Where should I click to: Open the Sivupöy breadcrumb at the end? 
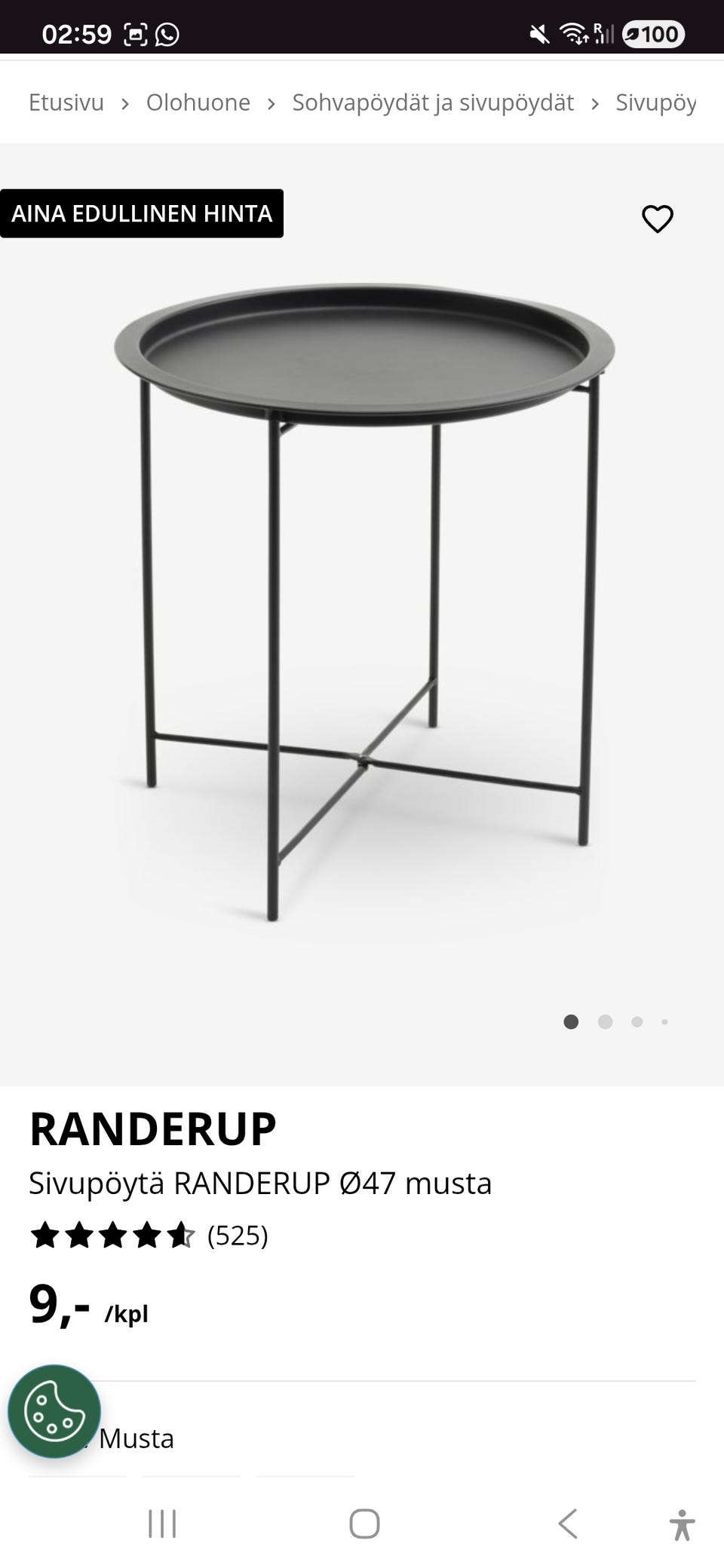click(655, 103)
